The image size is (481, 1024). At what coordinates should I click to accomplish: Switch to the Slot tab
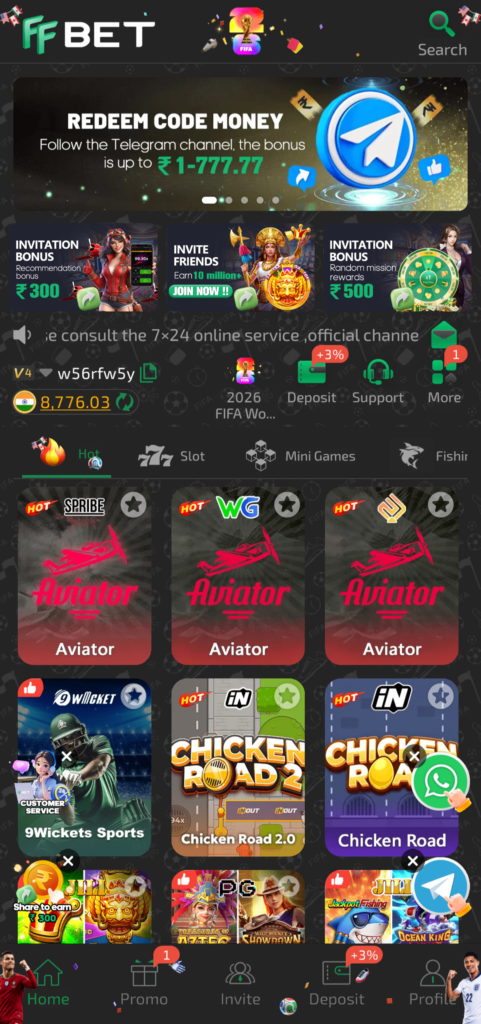click(171, 456)
